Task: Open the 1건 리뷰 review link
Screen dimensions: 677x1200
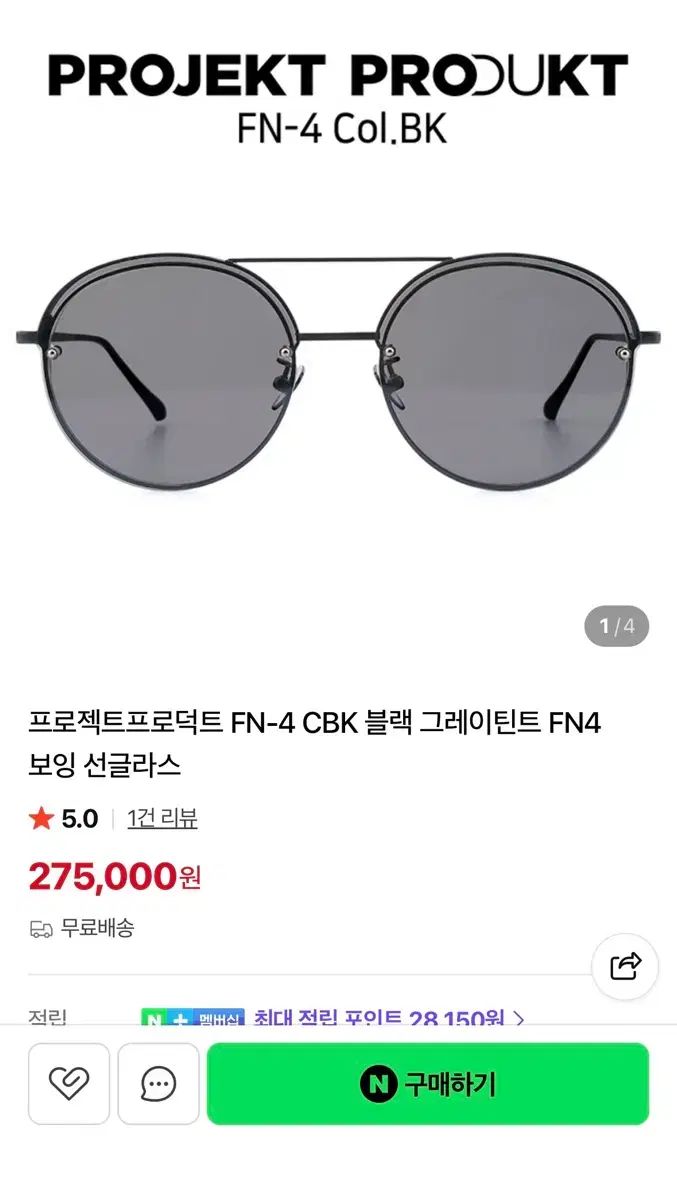Action: (162, 819)
